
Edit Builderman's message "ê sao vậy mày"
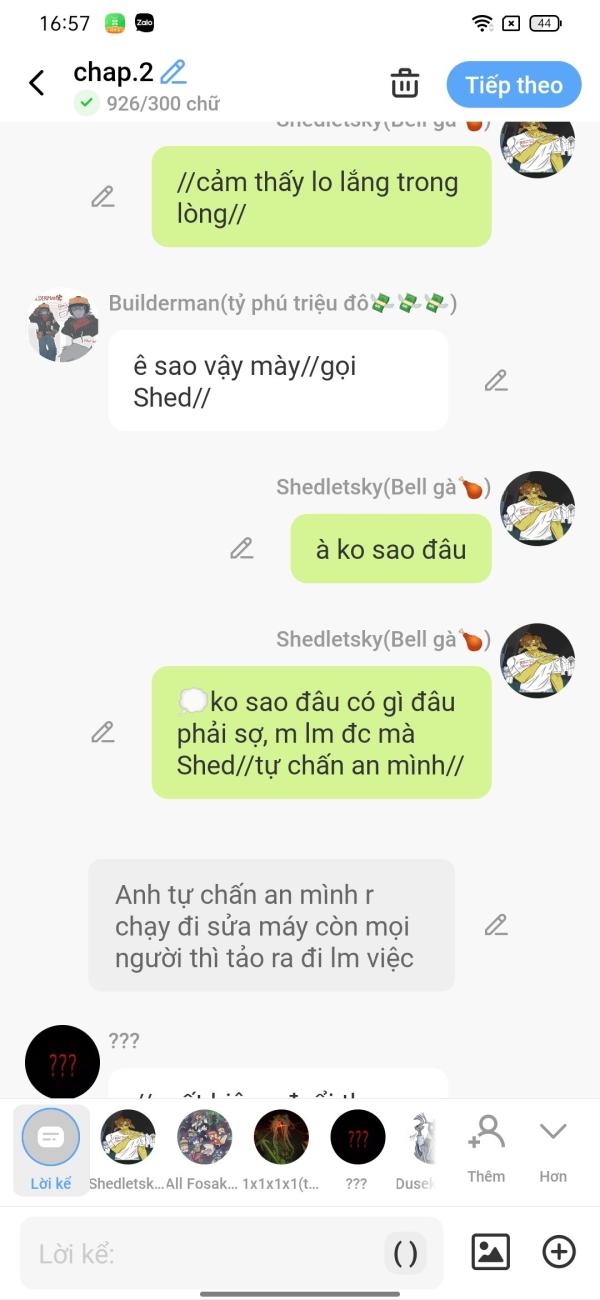point(496,381)
